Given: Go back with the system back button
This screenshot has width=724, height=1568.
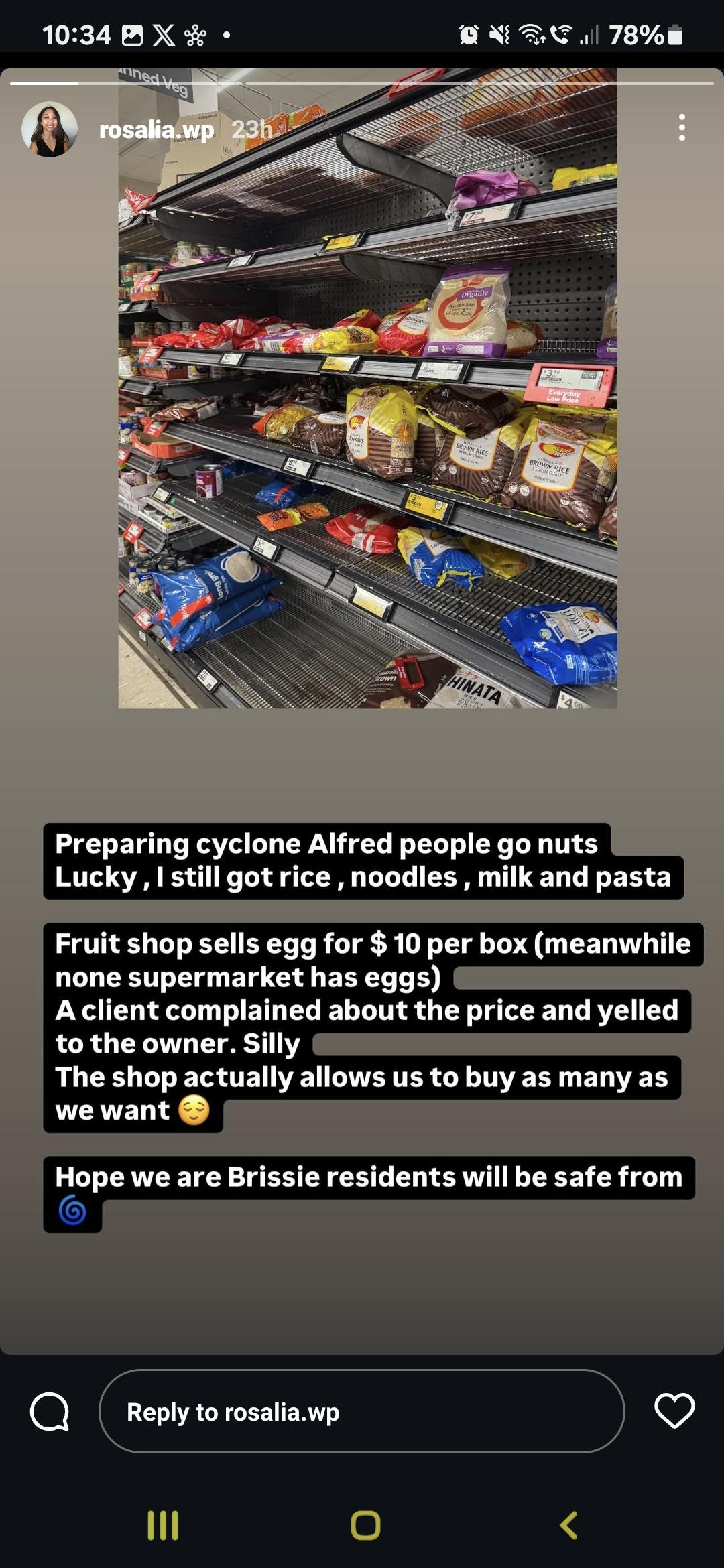Looking at the screenshot, I should (568, 1525).
